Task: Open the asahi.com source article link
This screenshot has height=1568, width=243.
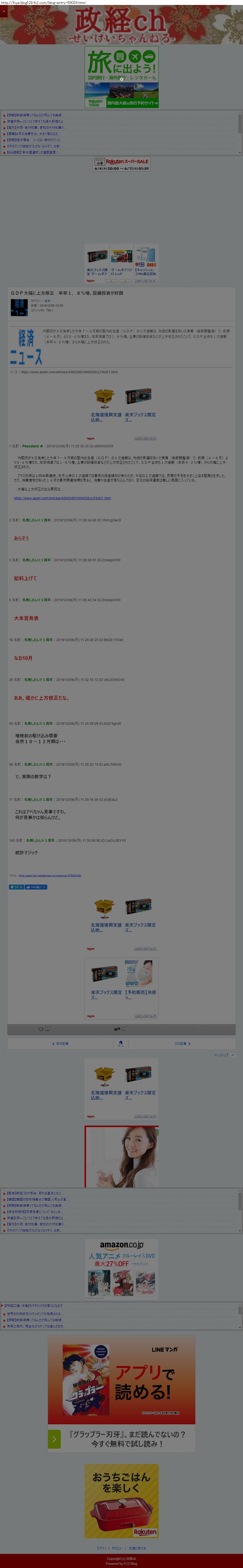Action: 63,498
